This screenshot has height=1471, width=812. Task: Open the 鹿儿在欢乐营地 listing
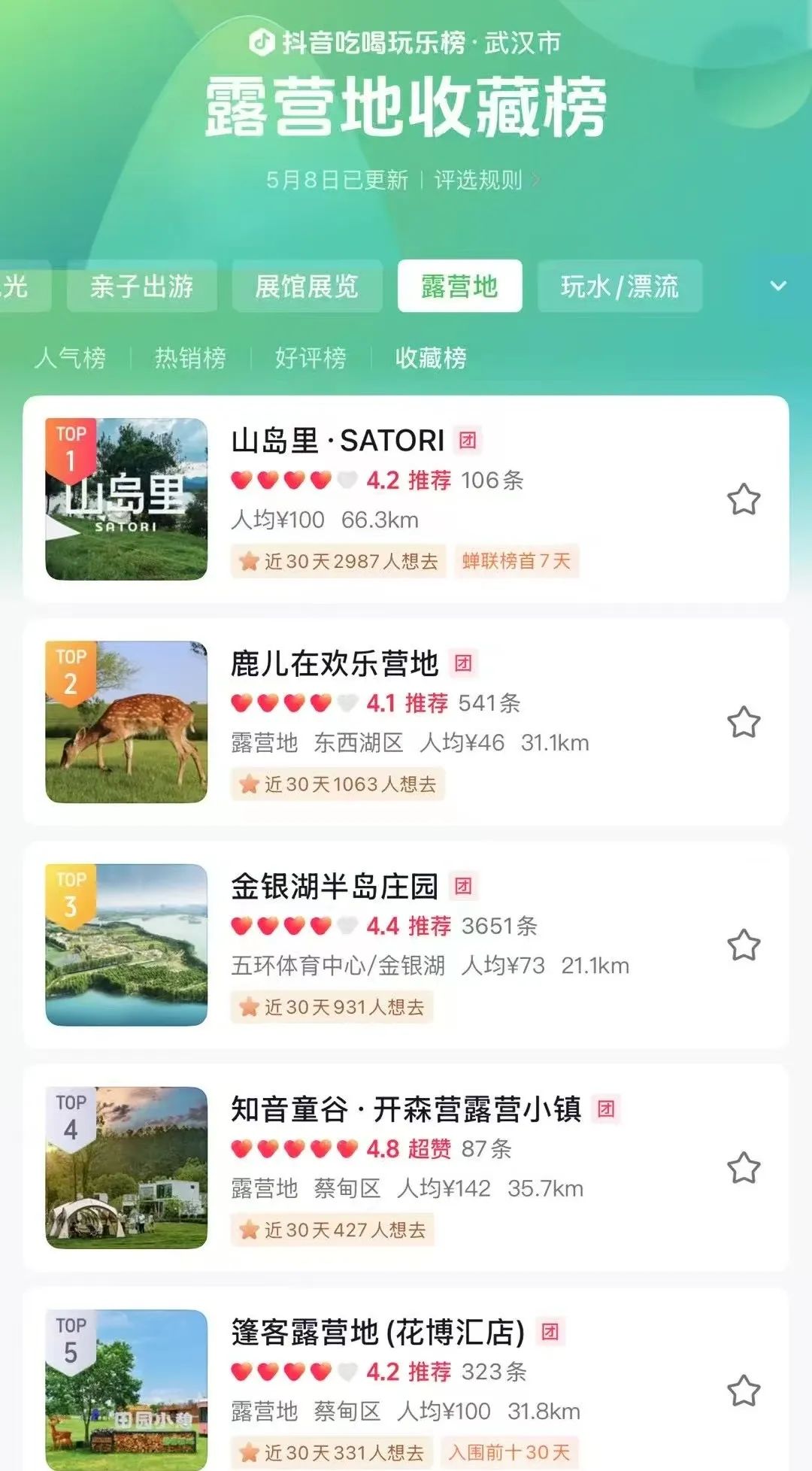335,663
